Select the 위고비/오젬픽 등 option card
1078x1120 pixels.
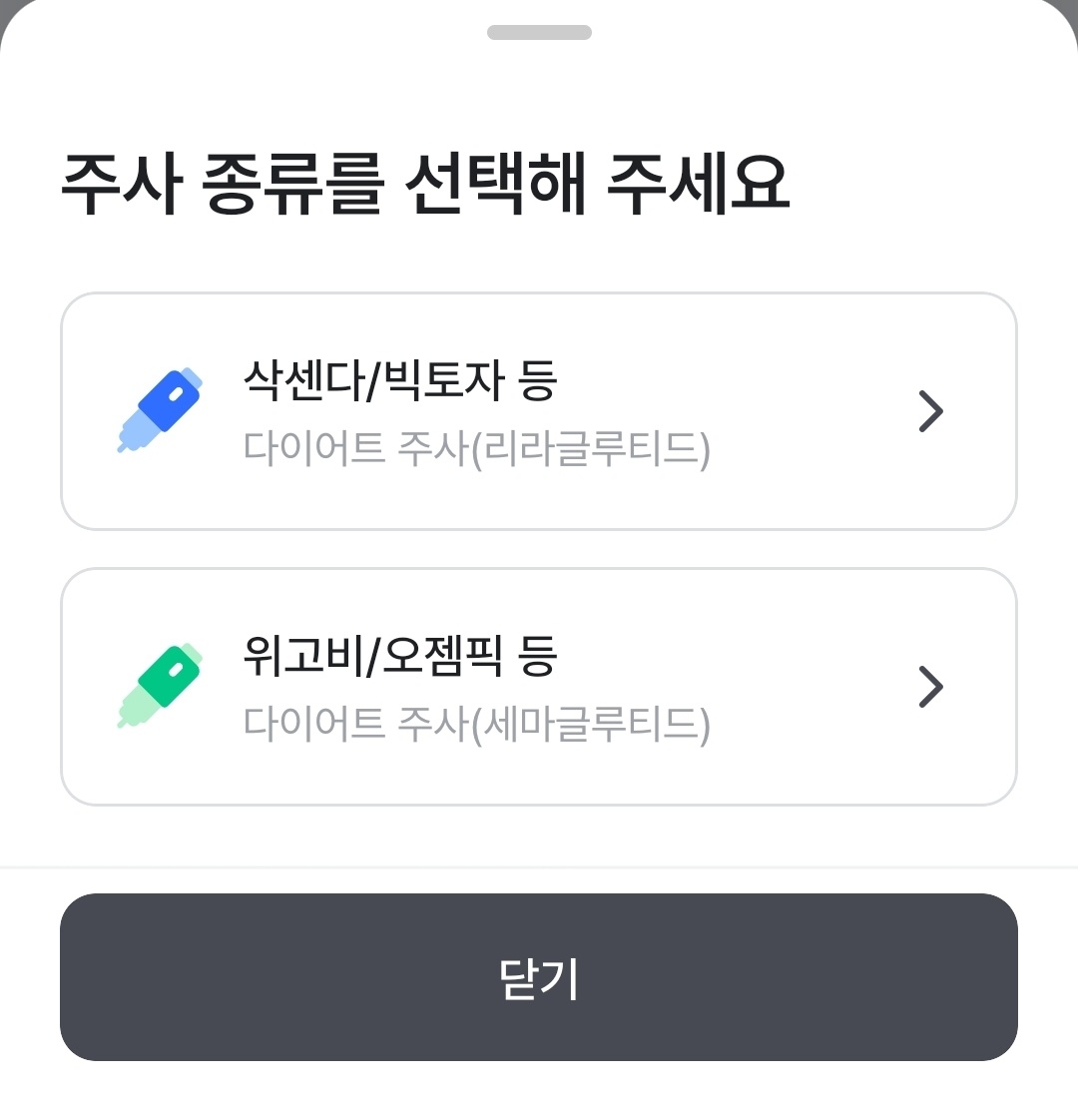coord(539,686)
